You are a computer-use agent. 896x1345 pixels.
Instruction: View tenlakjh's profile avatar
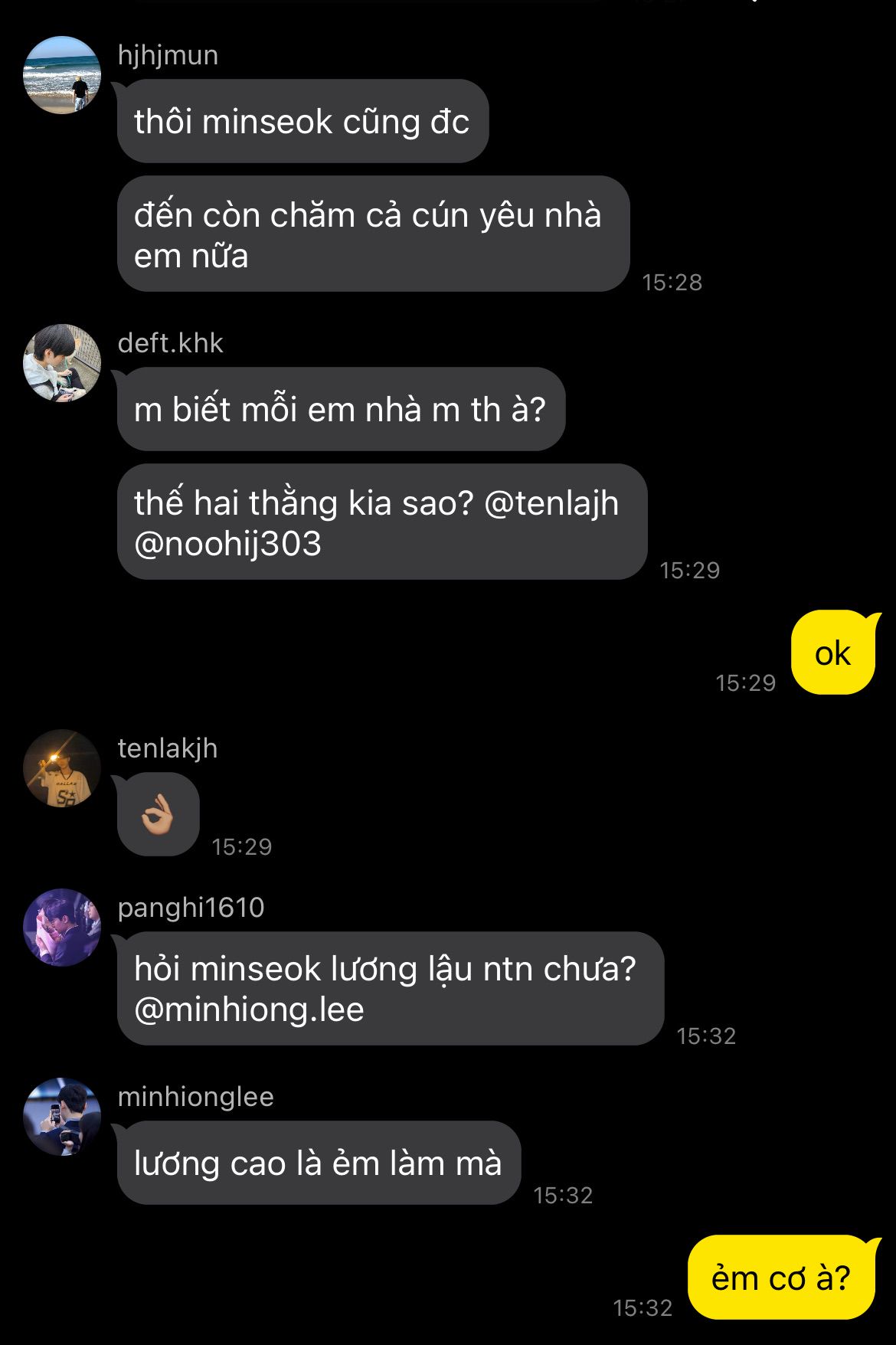pos(62,768)
